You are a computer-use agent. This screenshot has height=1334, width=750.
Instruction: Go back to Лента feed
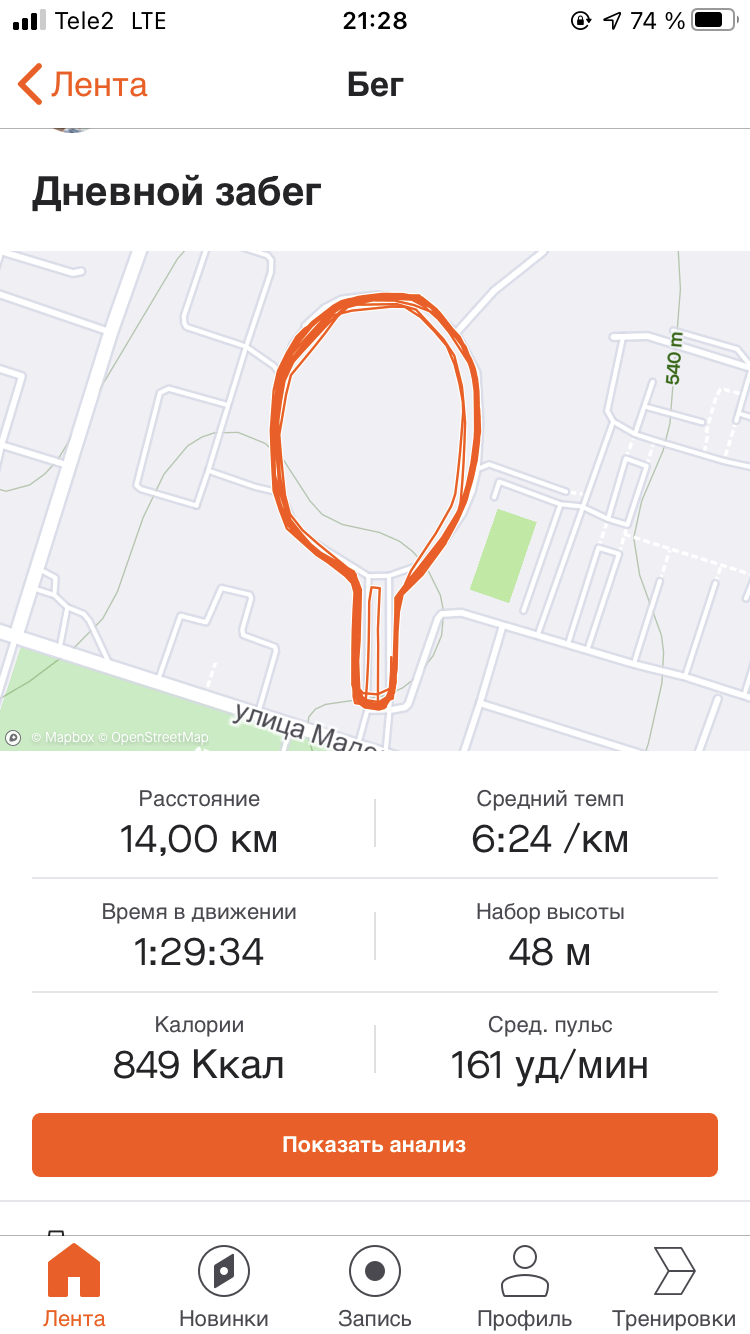coord(82,85)
